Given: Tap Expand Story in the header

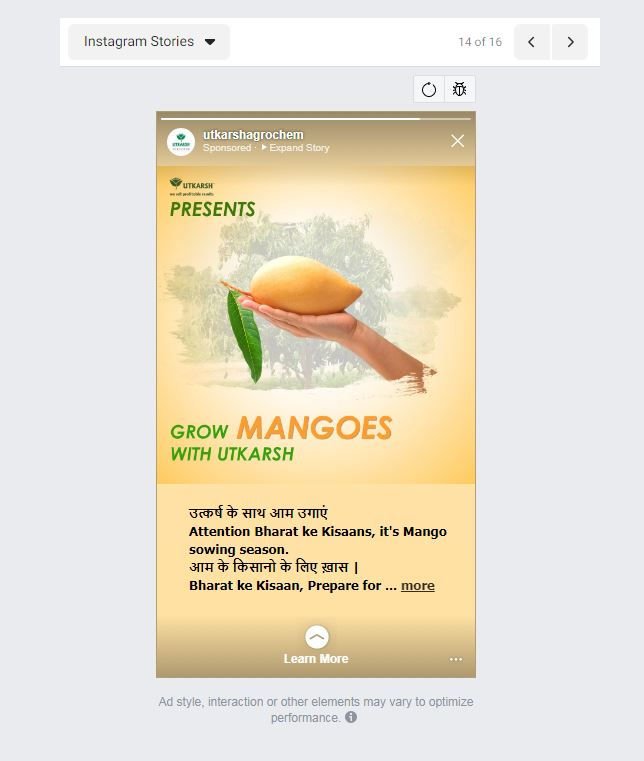Looking at the screenshot, I should pyautogui.click(x=297, y=148).
